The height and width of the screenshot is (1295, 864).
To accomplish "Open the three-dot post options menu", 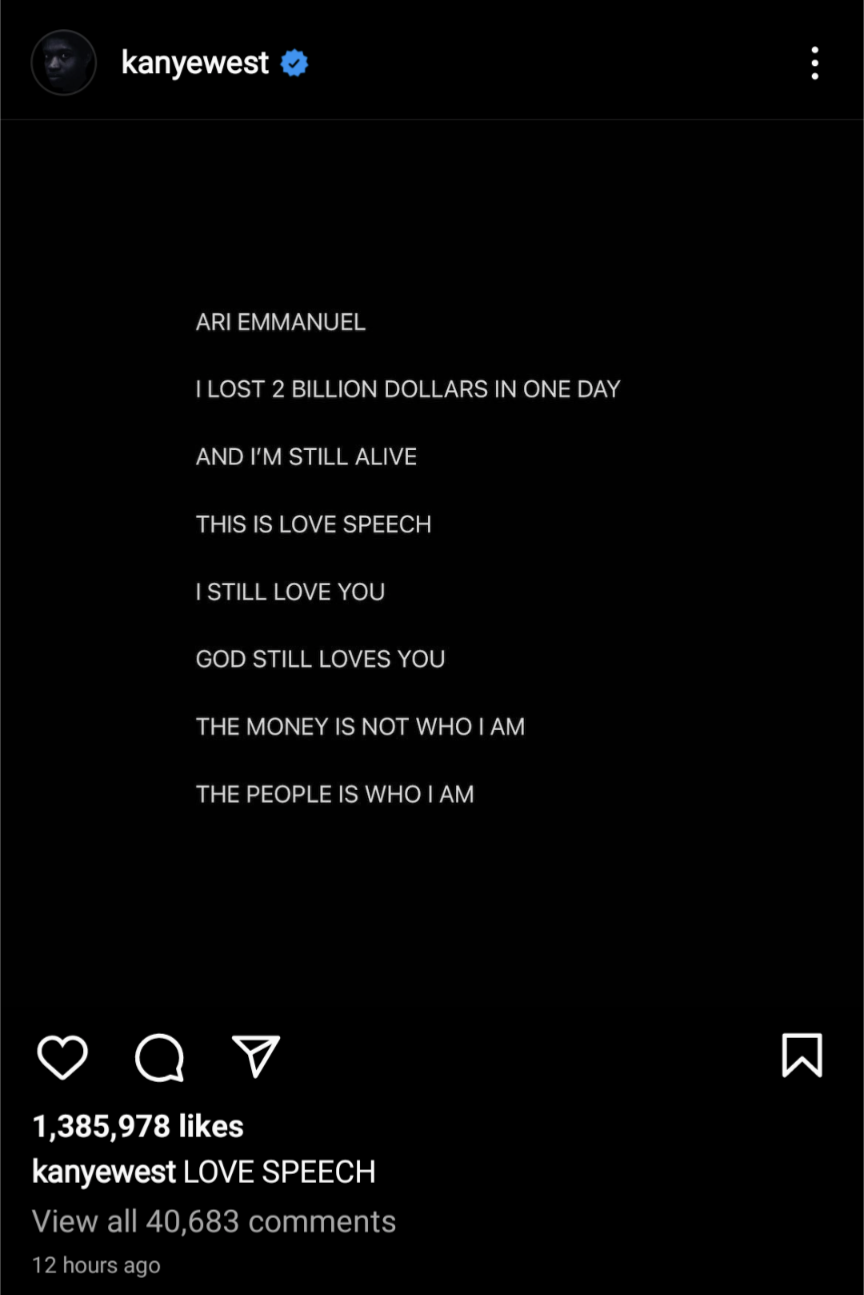I will tap(815, 63).
